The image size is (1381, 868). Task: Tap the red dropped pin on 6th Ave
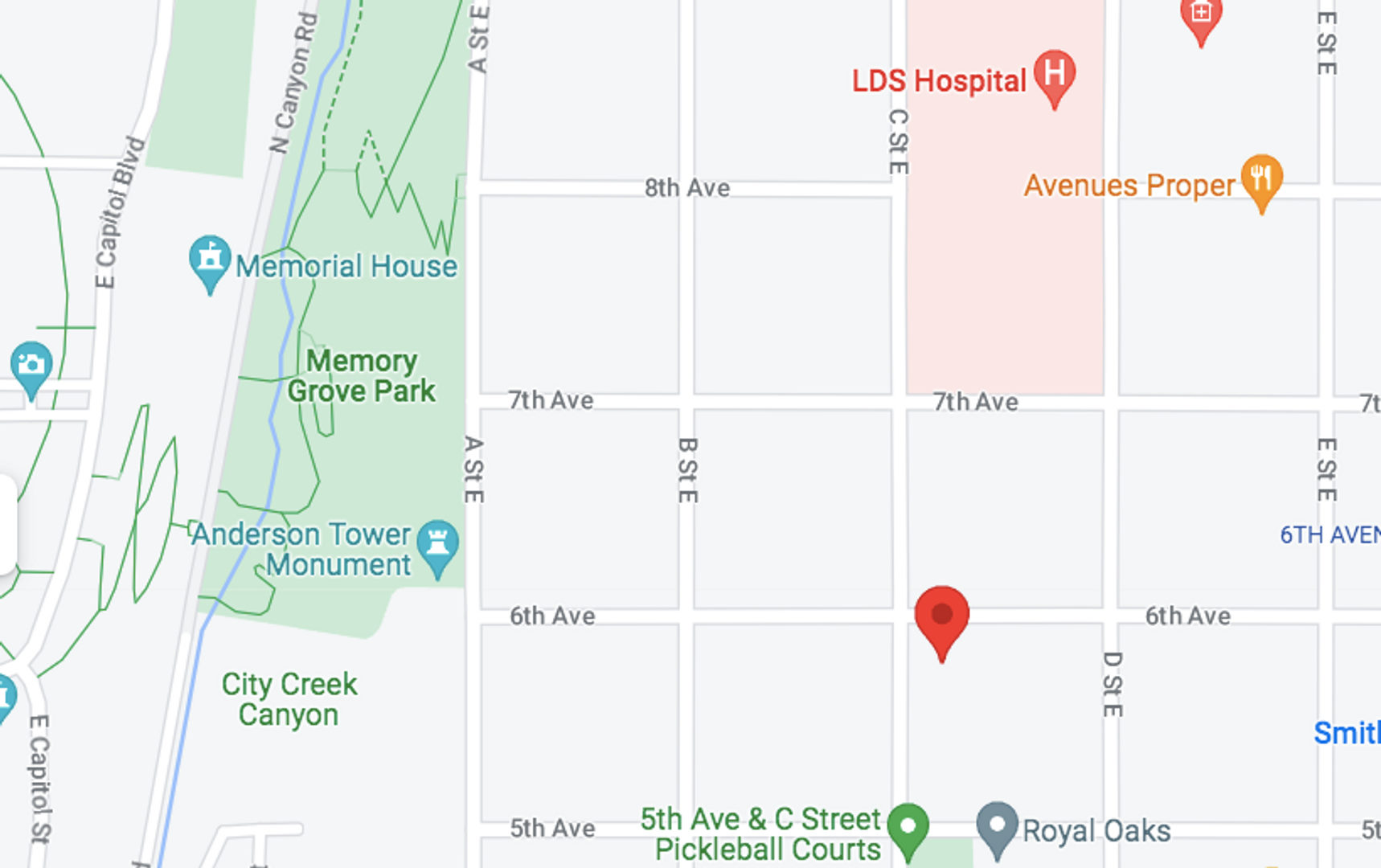941,622
